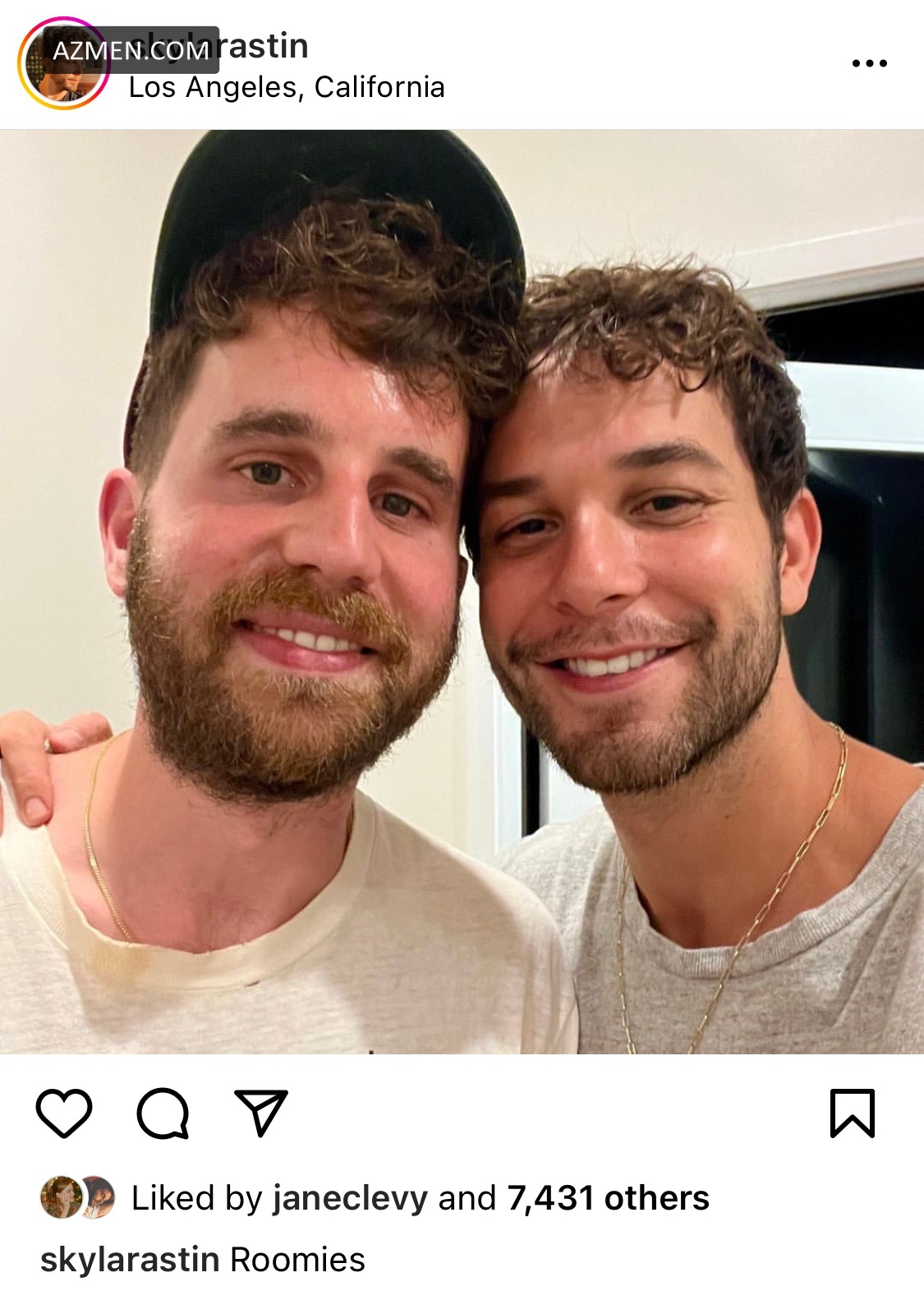Open janeclevy's profile from likes

(x=350, y=1198)
